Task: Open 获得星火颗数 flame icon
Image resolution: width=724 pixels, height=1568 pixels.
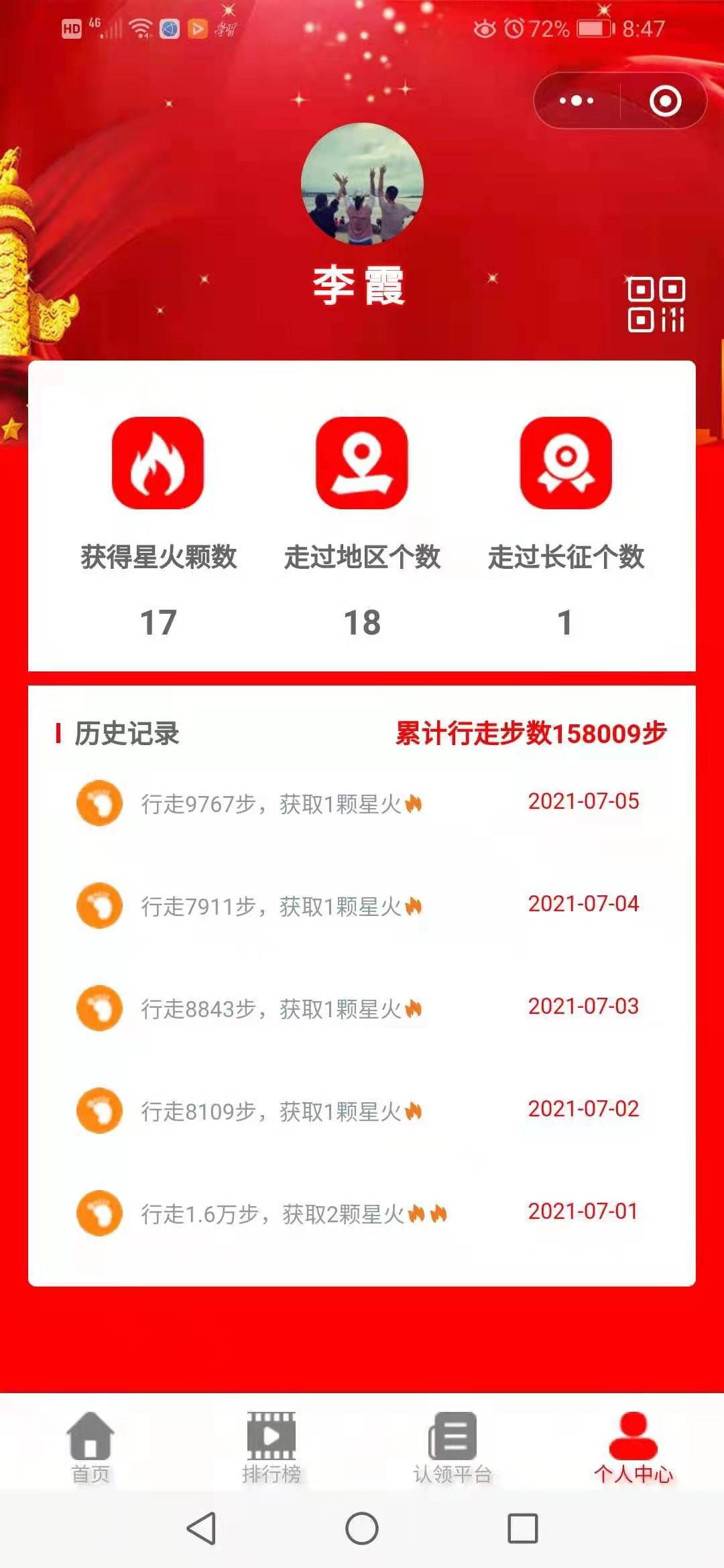Action: (x=158, y=463)
